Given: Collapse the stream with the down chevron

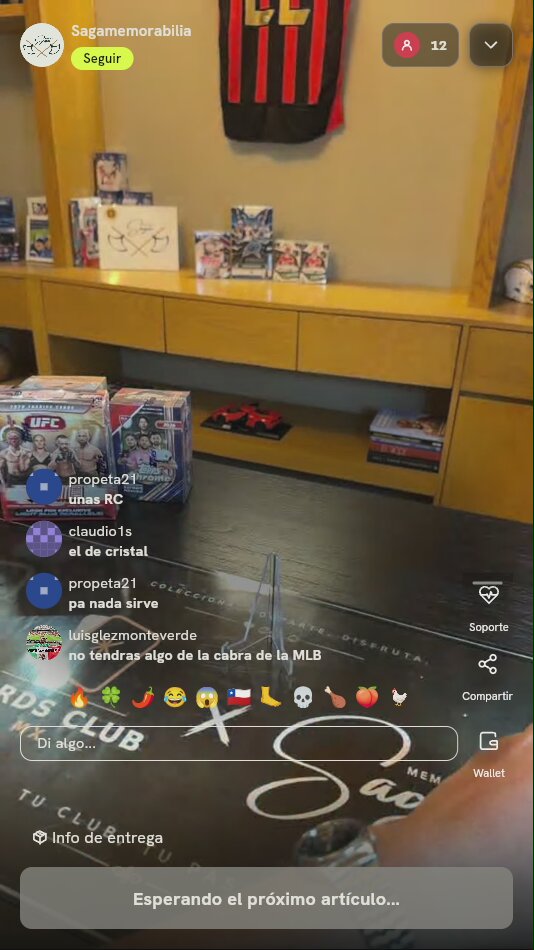Looking at the screenshot, I should (491, 45).
